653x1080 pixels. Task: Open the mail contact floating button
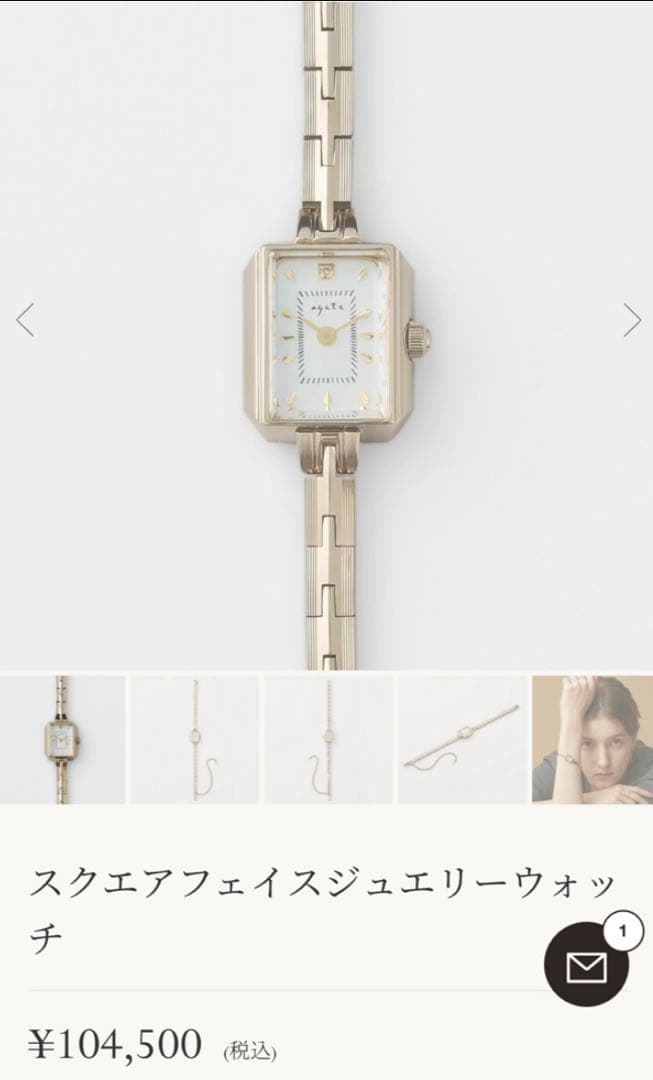(x=586, y=965)
